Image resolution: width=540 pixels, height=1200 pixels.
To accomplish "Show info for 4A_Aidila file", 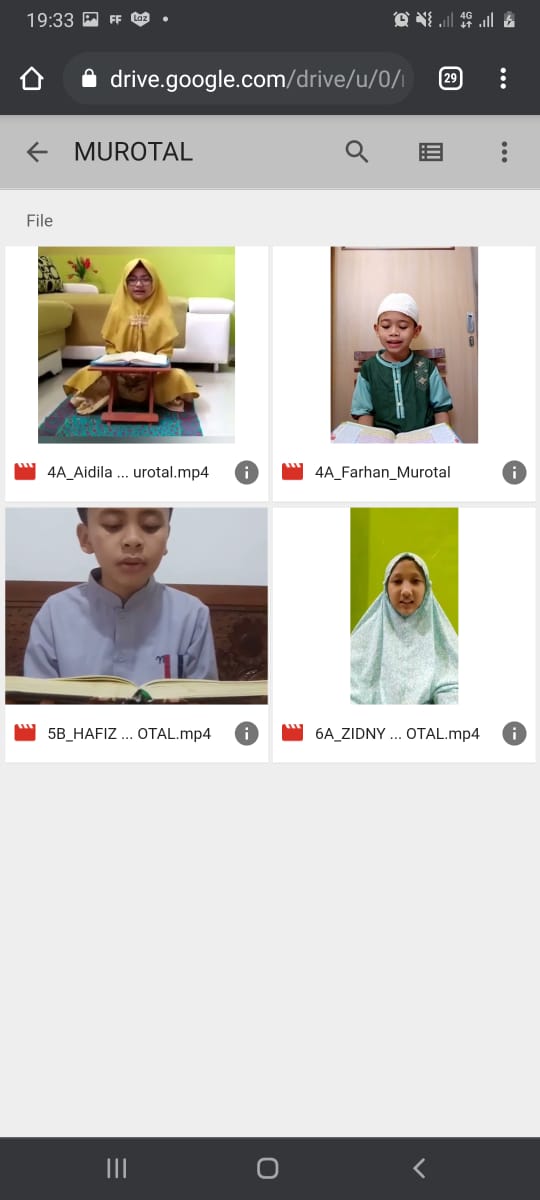I will 246,472.
